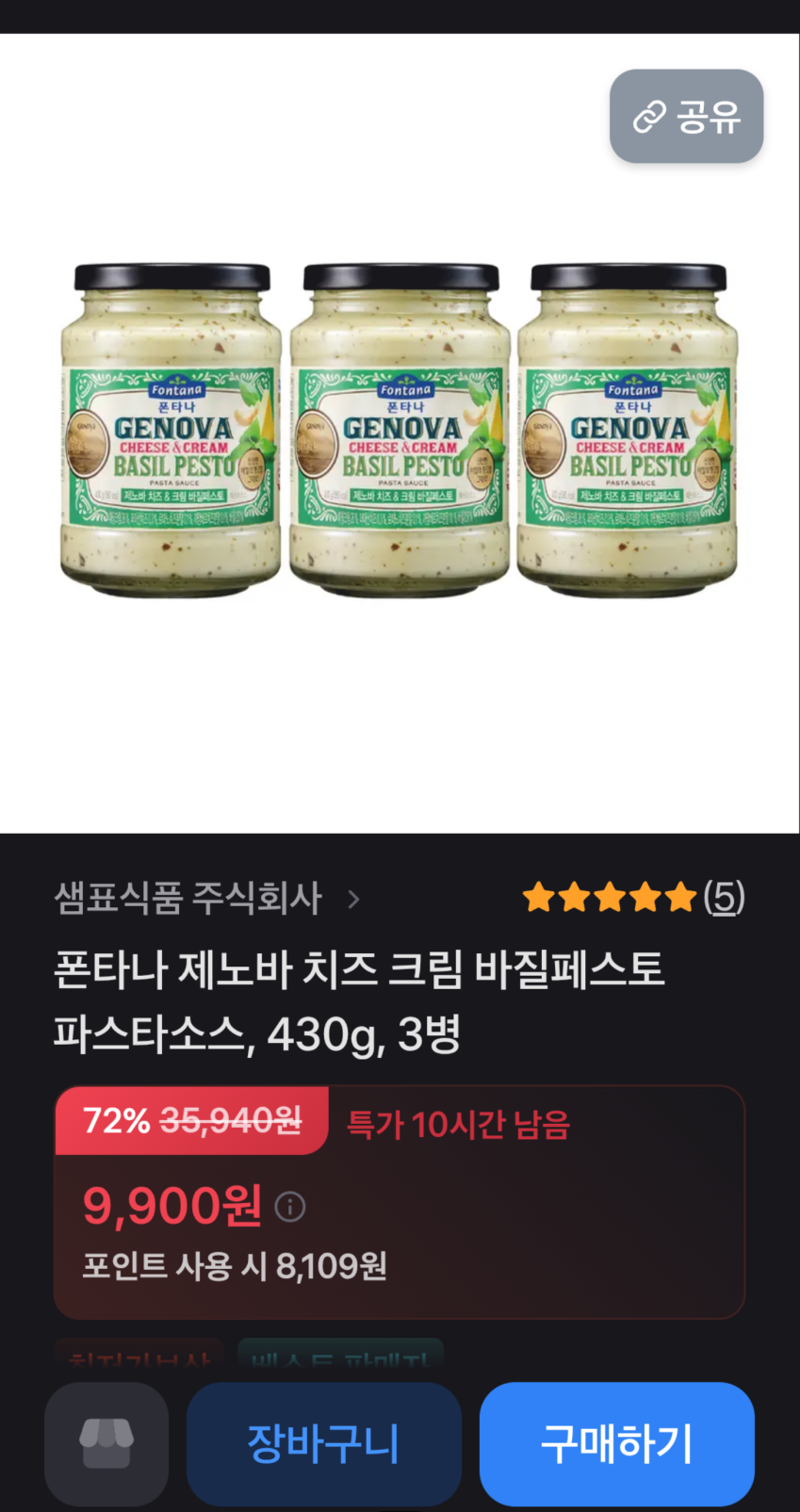This screenshot has height=1512, width=800.
Task: Open seller 샘표식품 주식회사 page
Action: tap(207, 899)
